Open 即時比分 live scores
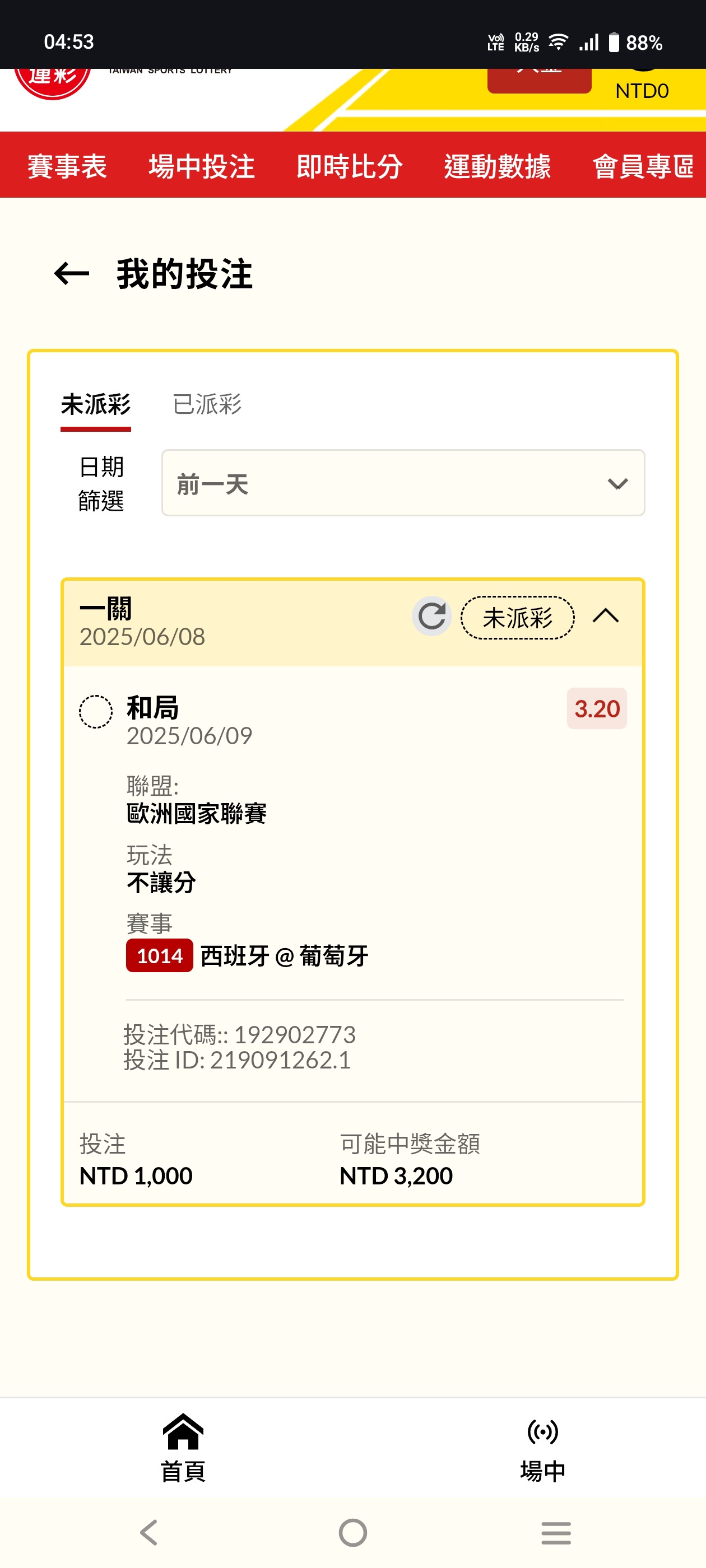Screen dimensions: 706x1568 point(349,166)
